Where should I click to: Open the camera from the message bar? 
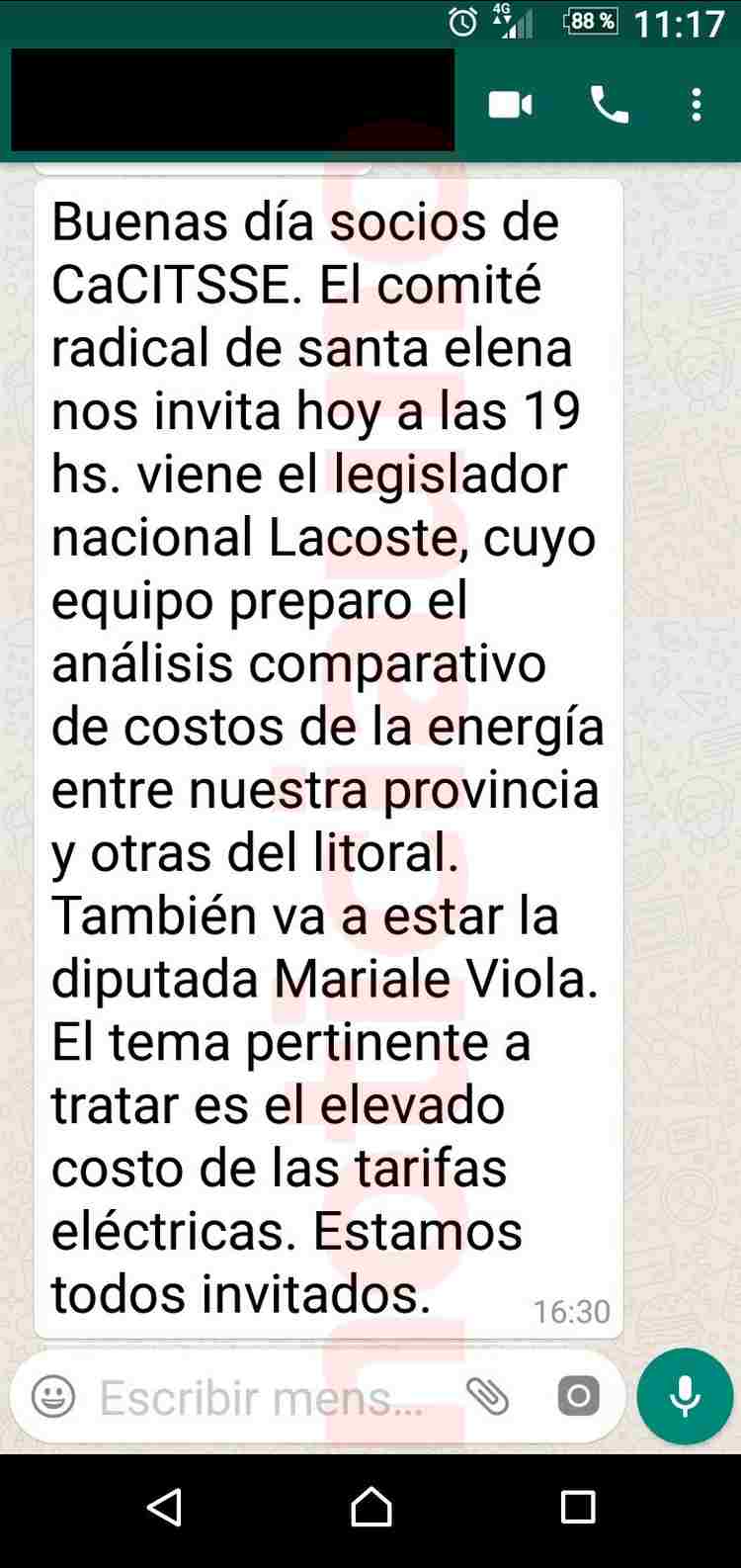pos(578,1397)
